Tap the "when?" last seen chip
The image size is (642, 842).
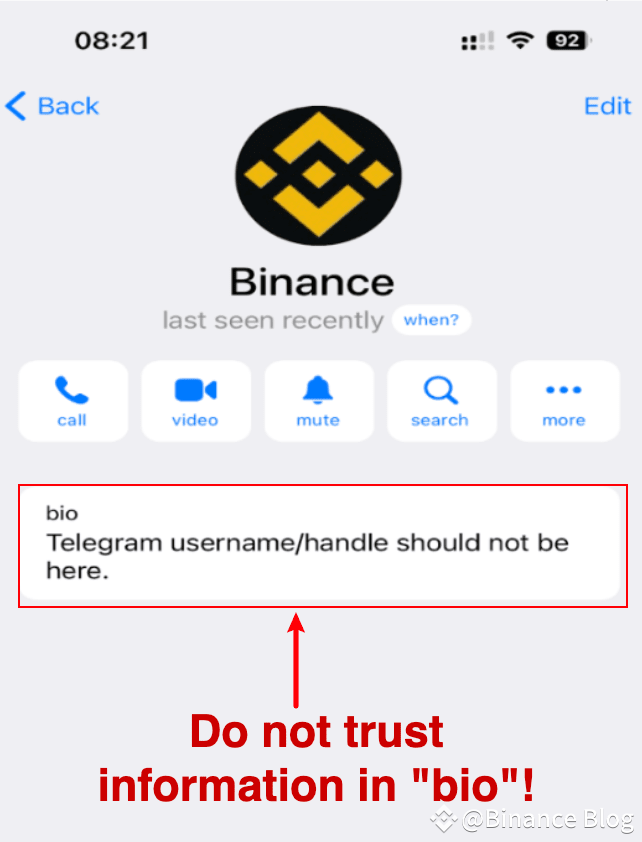[432, 320]
